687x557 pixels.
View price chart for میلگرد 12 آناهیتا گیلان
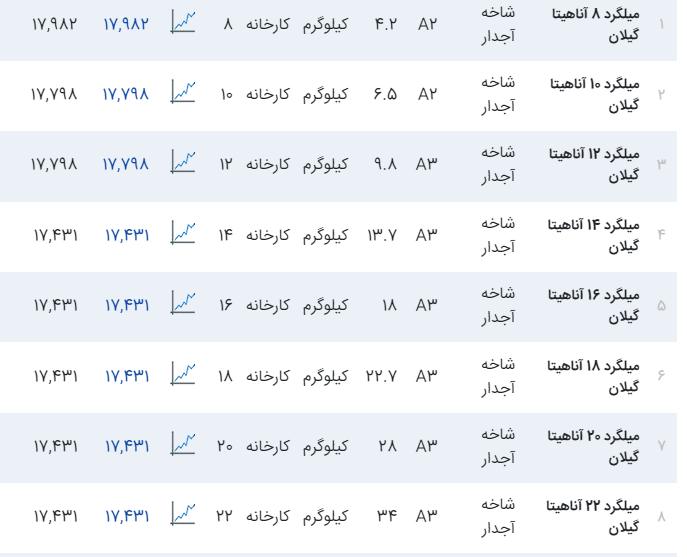183,162
